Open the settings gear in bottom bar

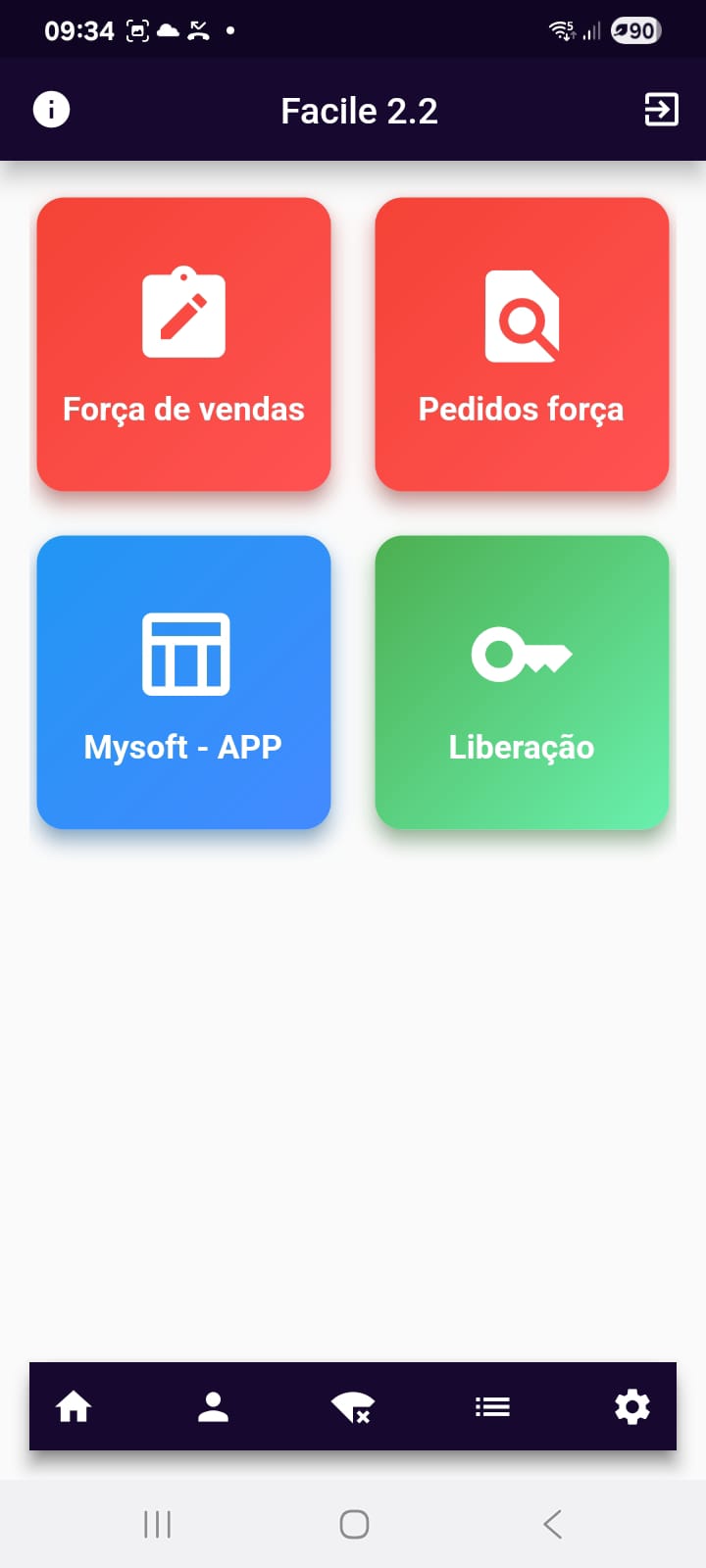point(632,1406)
